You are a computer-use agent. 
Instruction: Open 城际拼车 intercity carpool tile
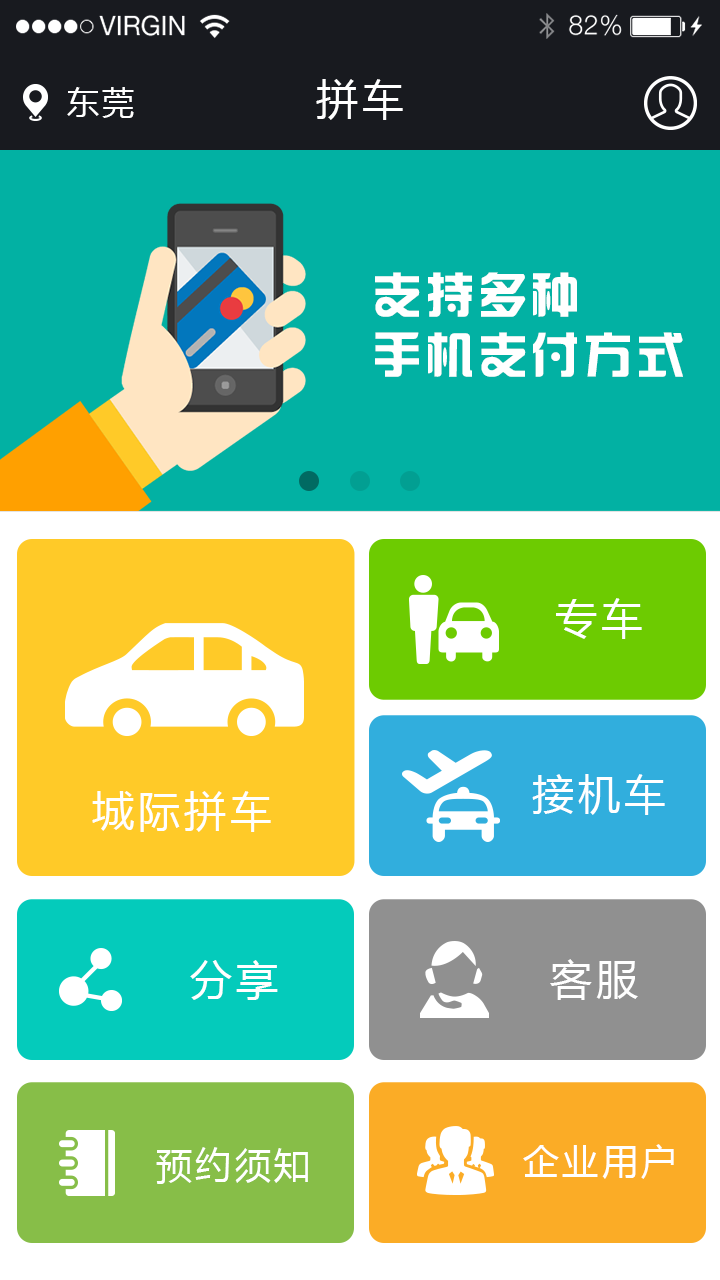click(185, 707)
